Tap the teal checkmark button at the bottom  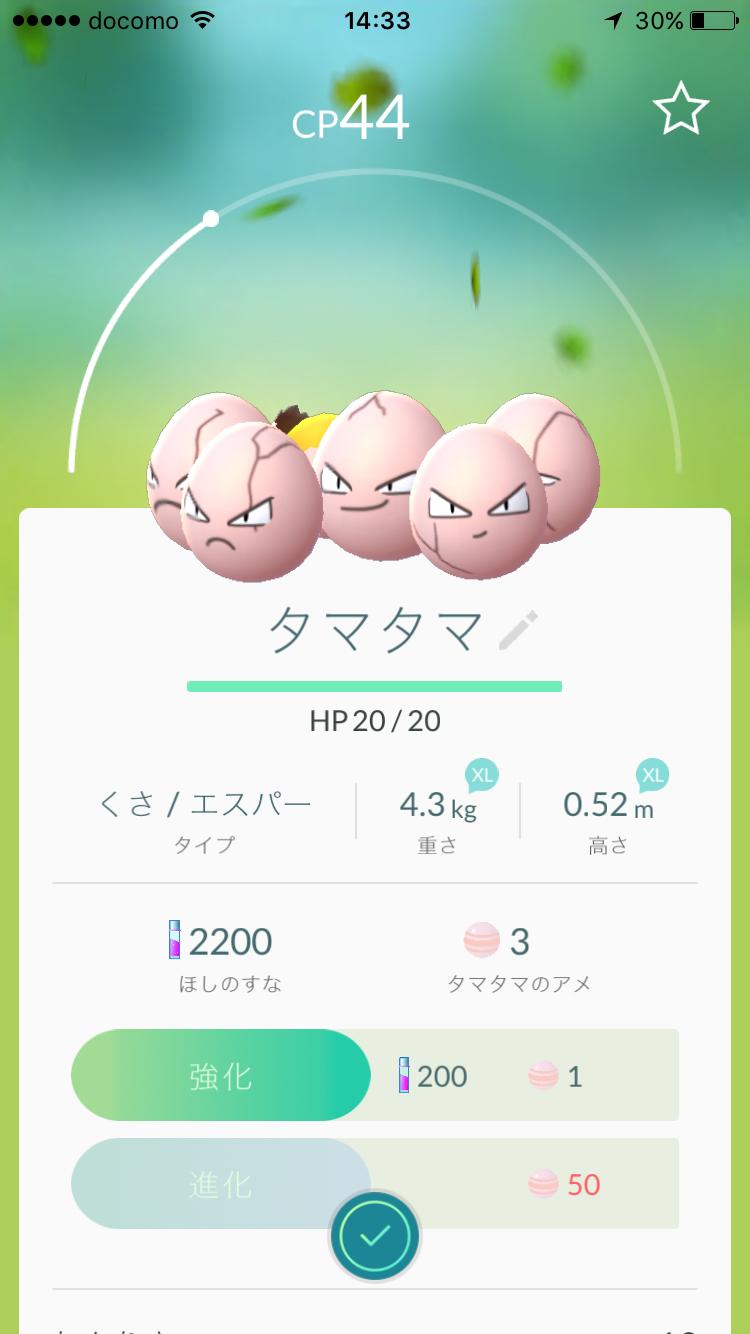tap(375, 1235)
